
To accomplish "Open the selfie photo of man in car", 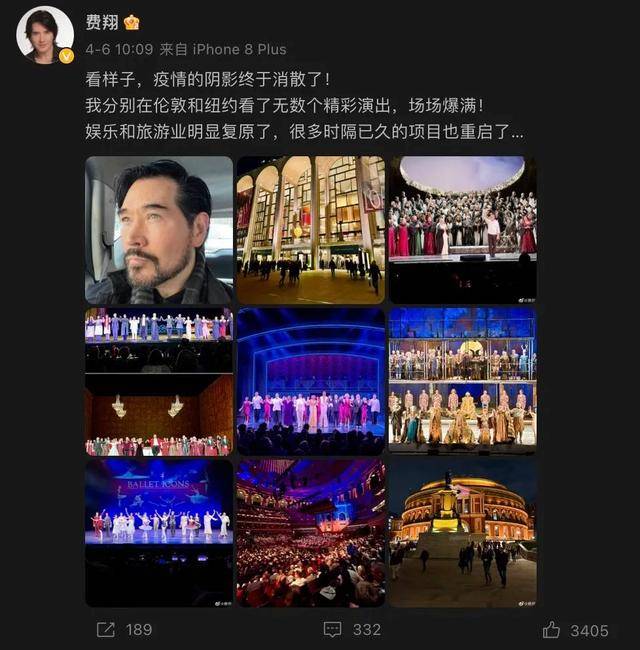I will pos(159,230).
